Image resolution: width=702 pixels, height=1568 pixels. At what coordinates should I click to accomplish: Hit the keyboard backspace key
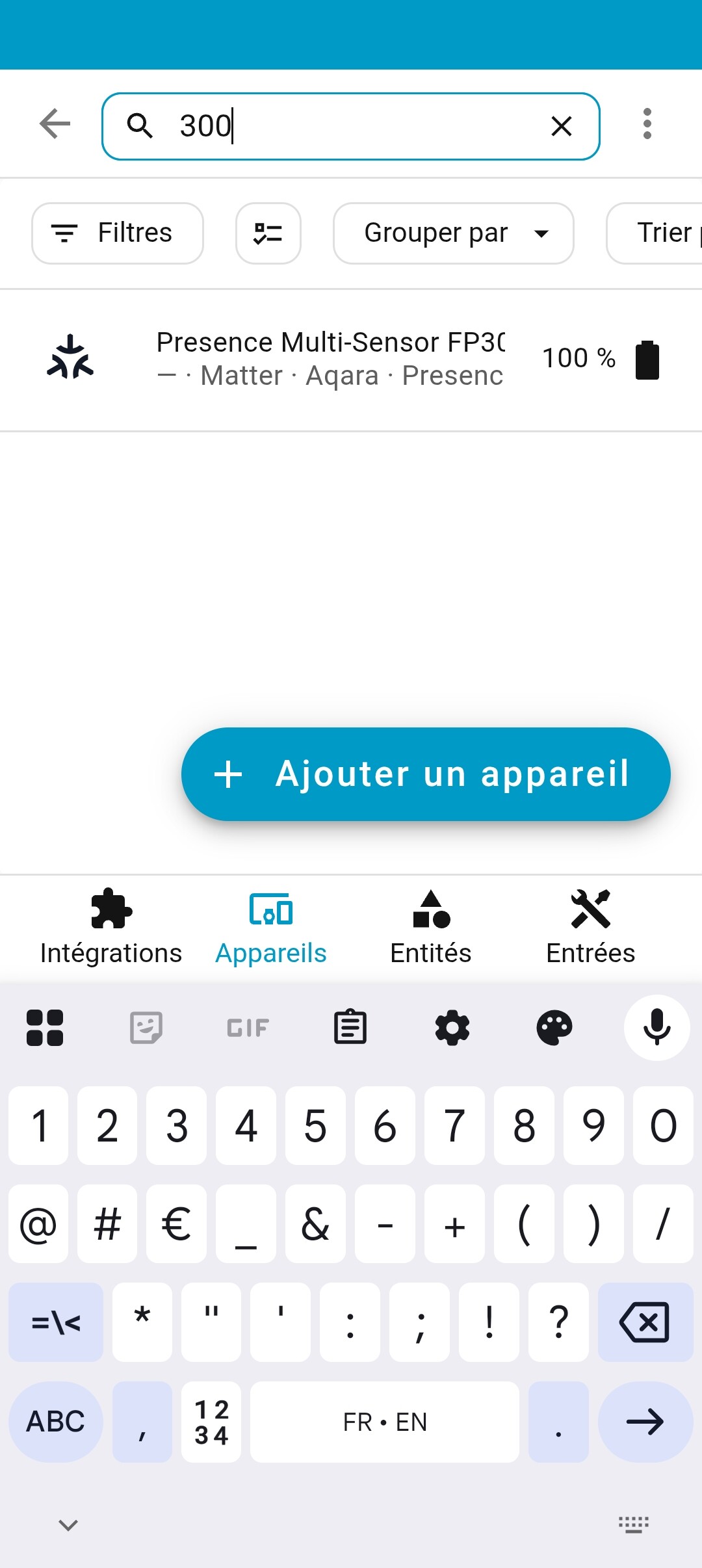pos(644,1322)
